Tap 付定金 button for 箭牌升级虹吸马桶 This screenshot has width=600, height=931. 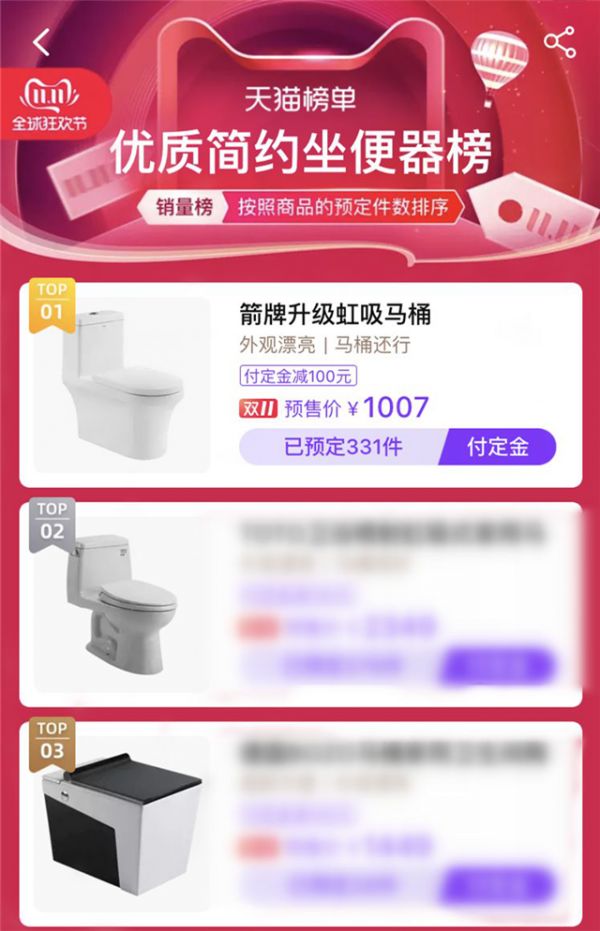(x=498, y=447)
